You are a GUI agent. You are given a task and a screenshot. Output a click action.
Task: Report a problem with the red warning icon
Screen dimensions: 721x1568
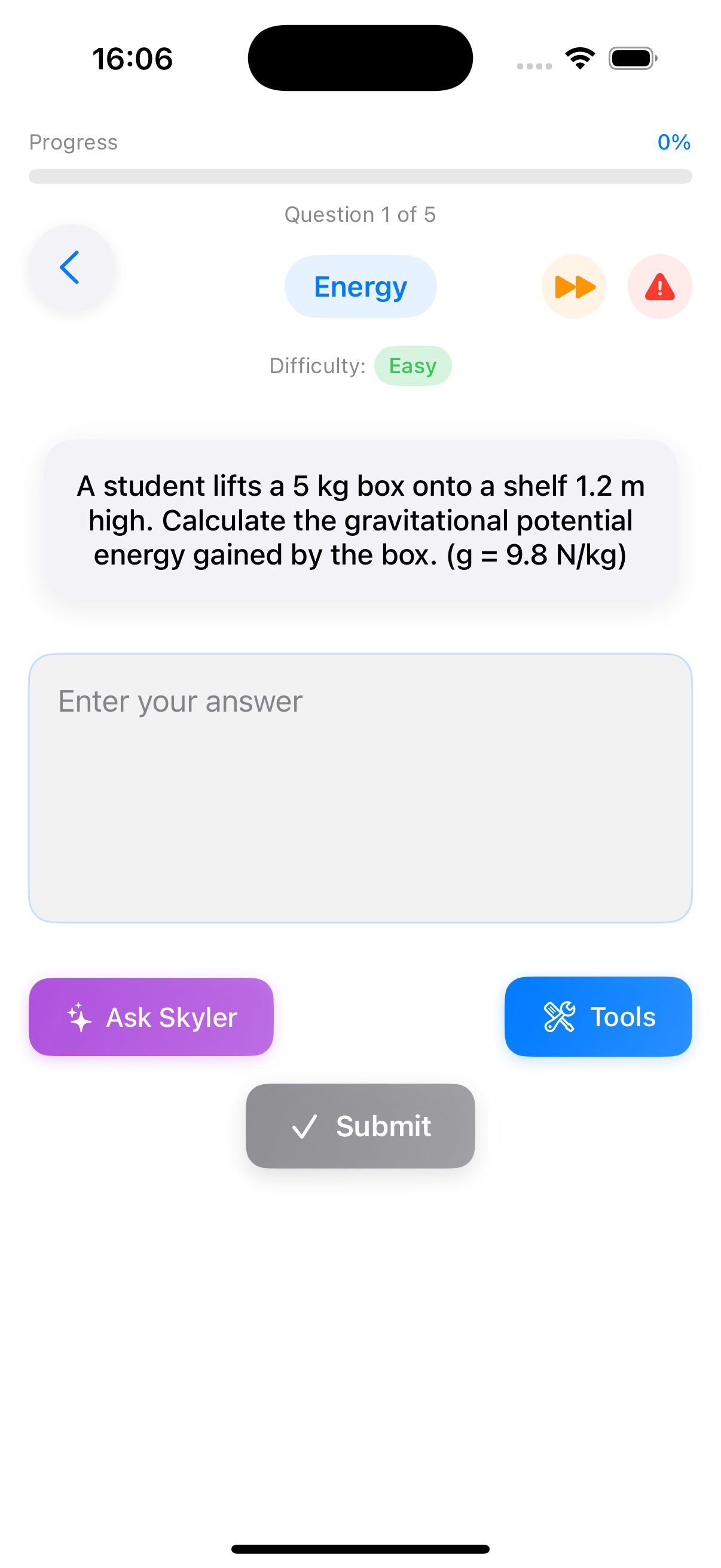659,286
